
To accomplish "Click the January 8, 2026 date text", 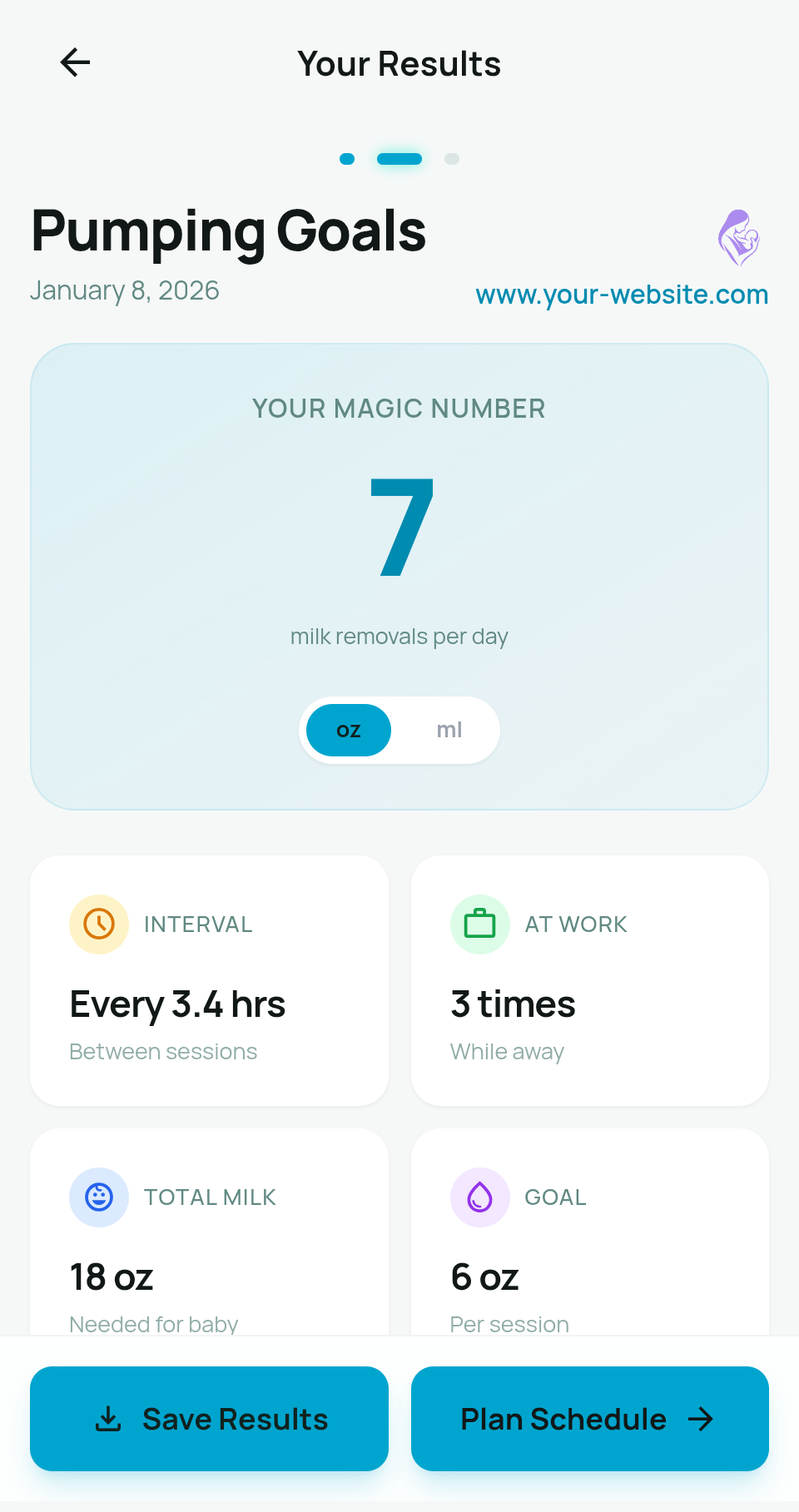I will [x=123, y=290].
